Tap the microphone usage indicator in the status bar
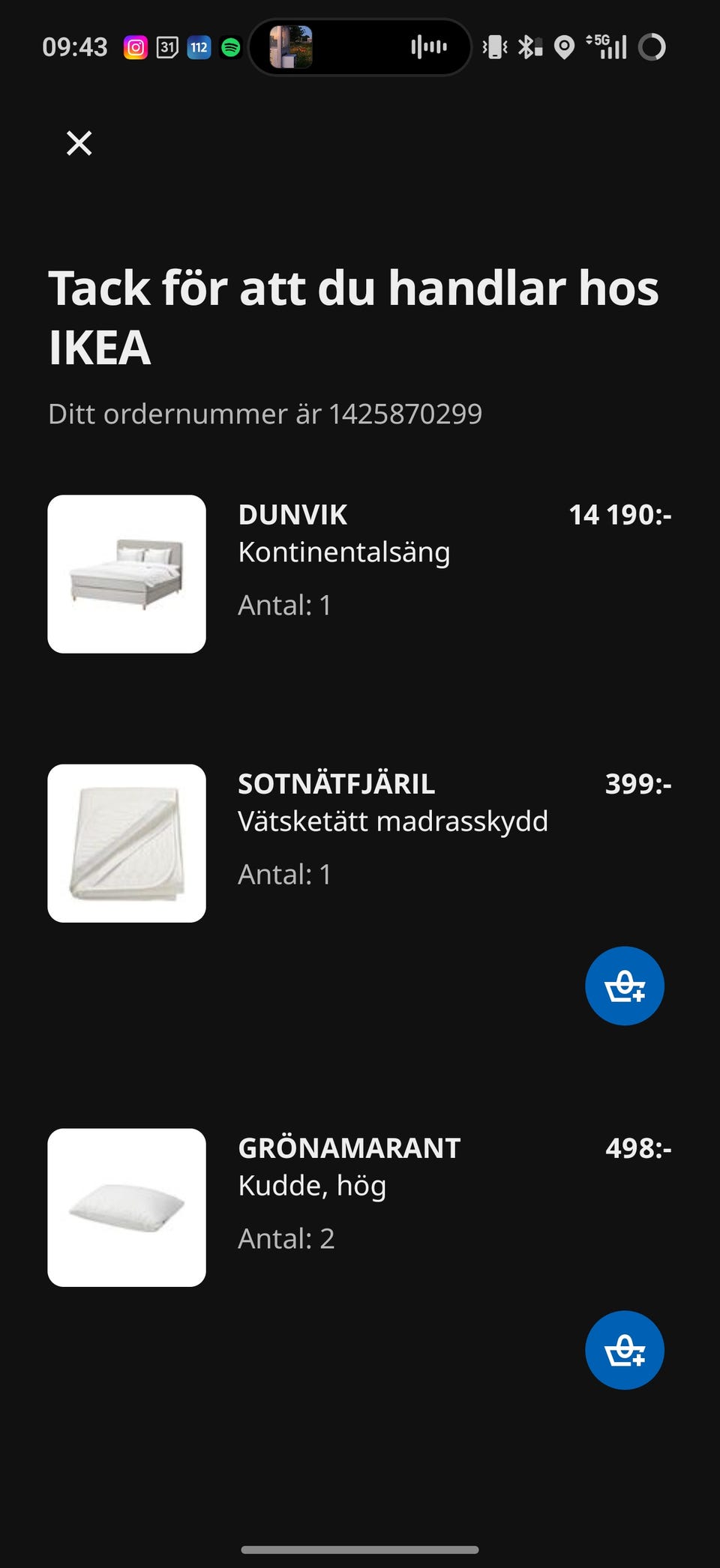This screenshot has width=720, height=1568. click(x=429, y=46)
